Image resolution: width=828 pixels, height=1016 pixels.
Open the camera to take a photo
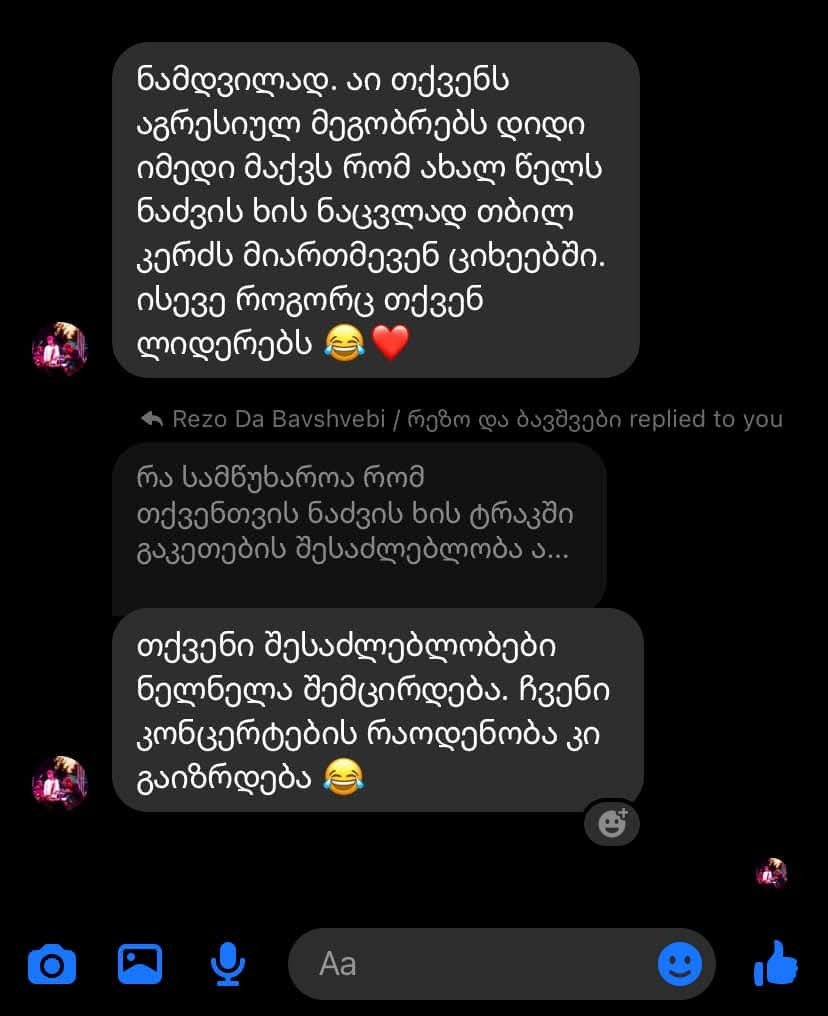[52, 965]
